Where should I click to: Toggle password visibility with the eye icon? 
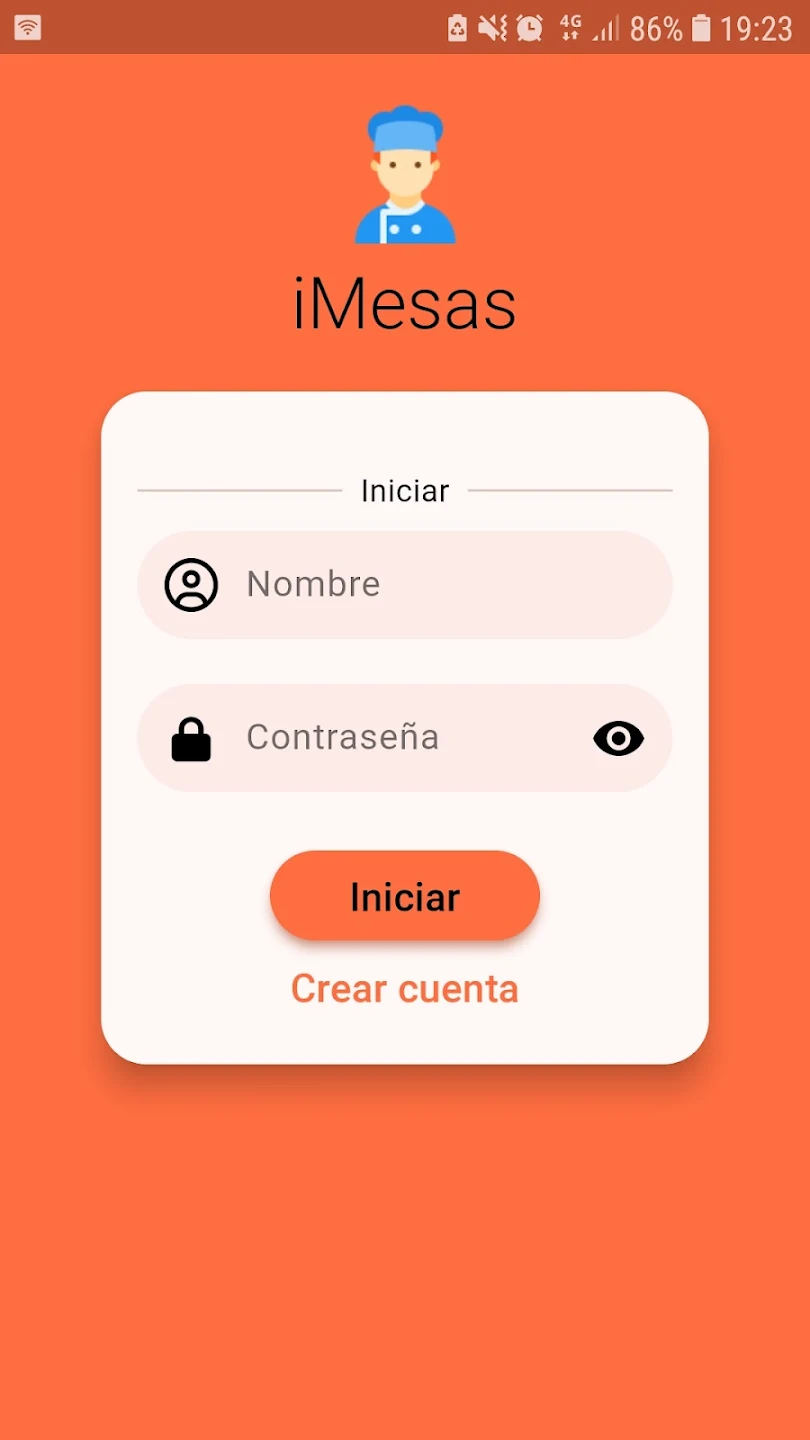[618, 738]
